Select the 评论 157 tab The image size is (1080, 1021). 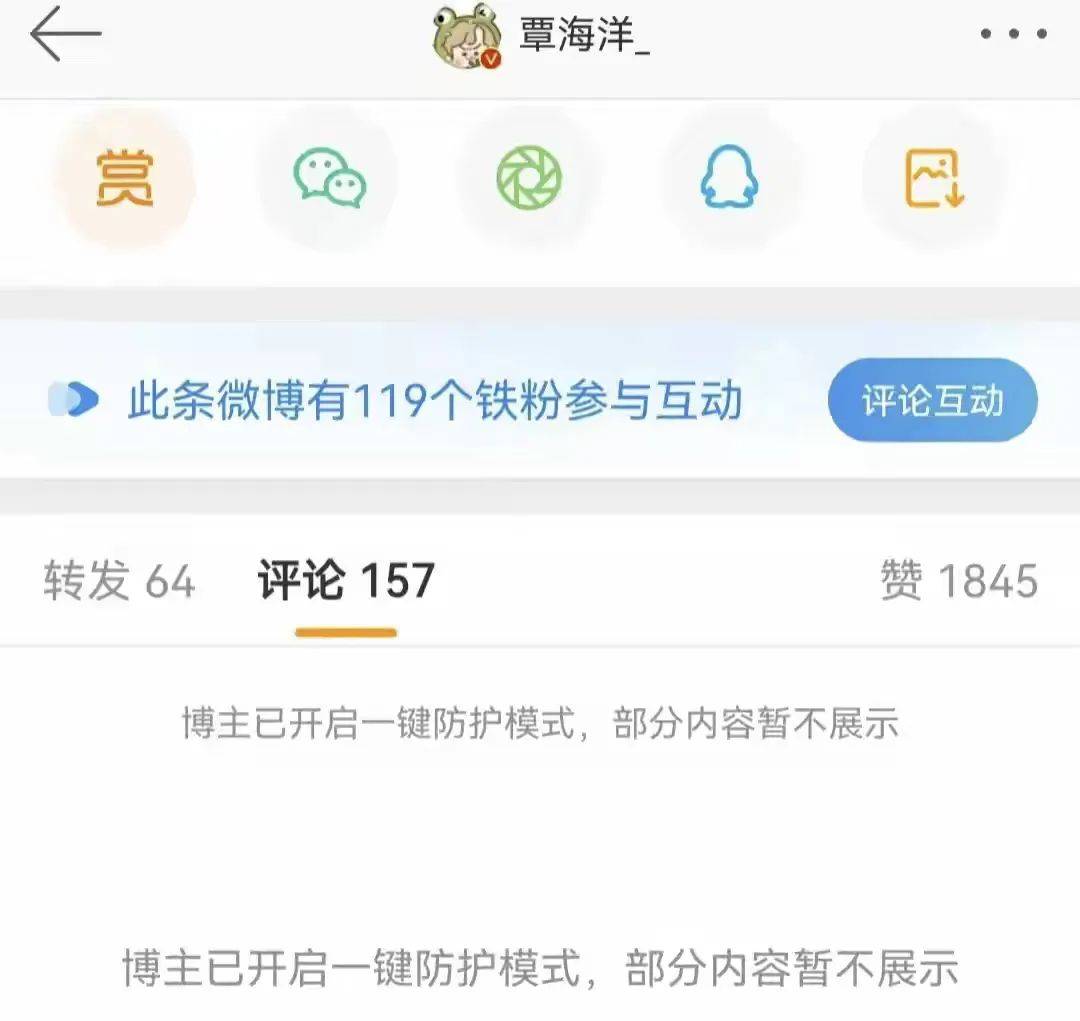click(346, 581)
